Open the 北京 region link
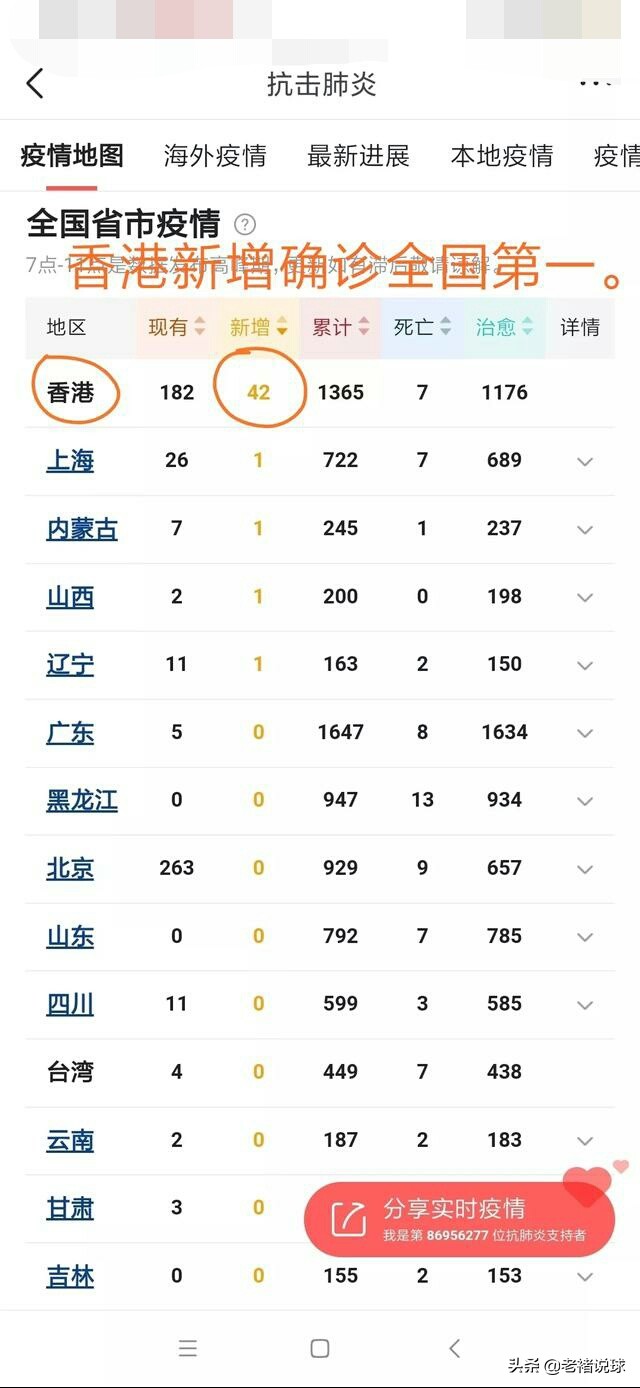Viewport: 640px width, 1388px height. (70, 868)
